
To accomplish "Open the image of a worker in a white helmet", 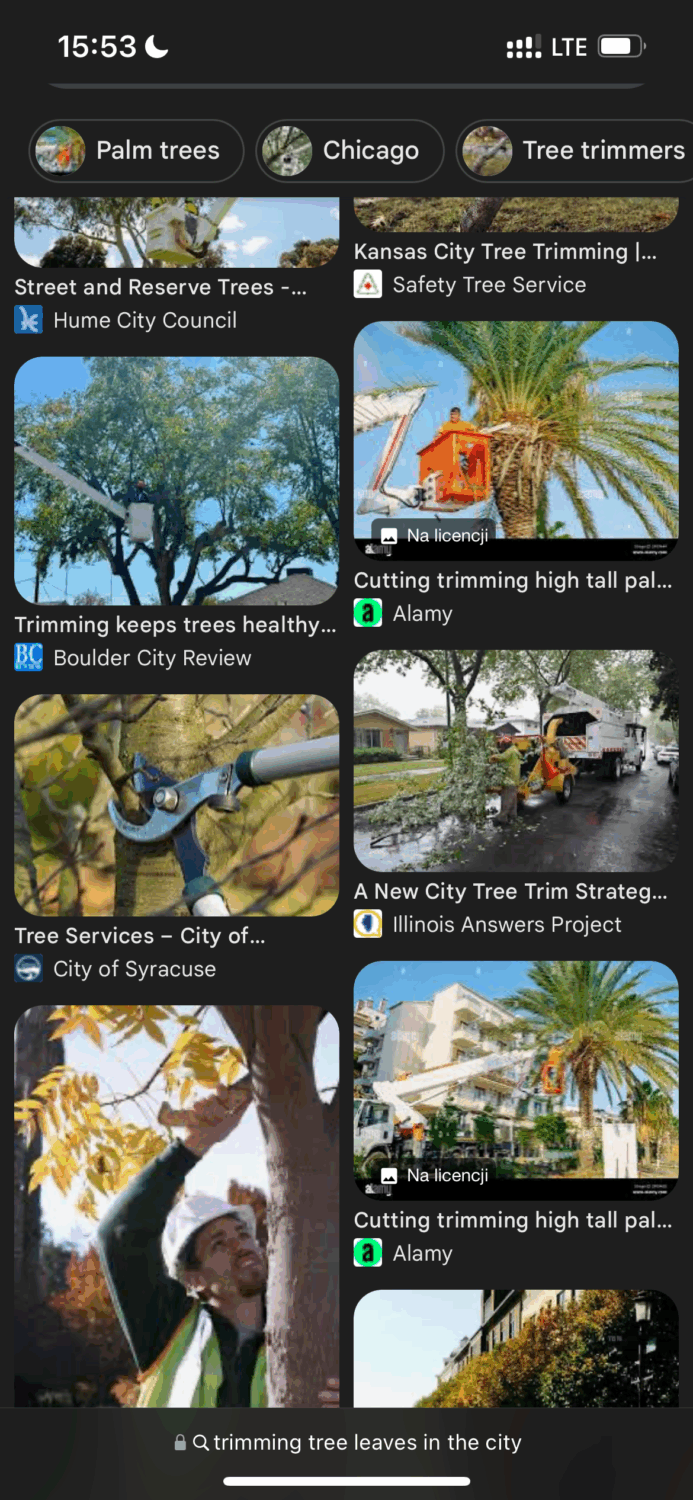I will [176, 1205].
